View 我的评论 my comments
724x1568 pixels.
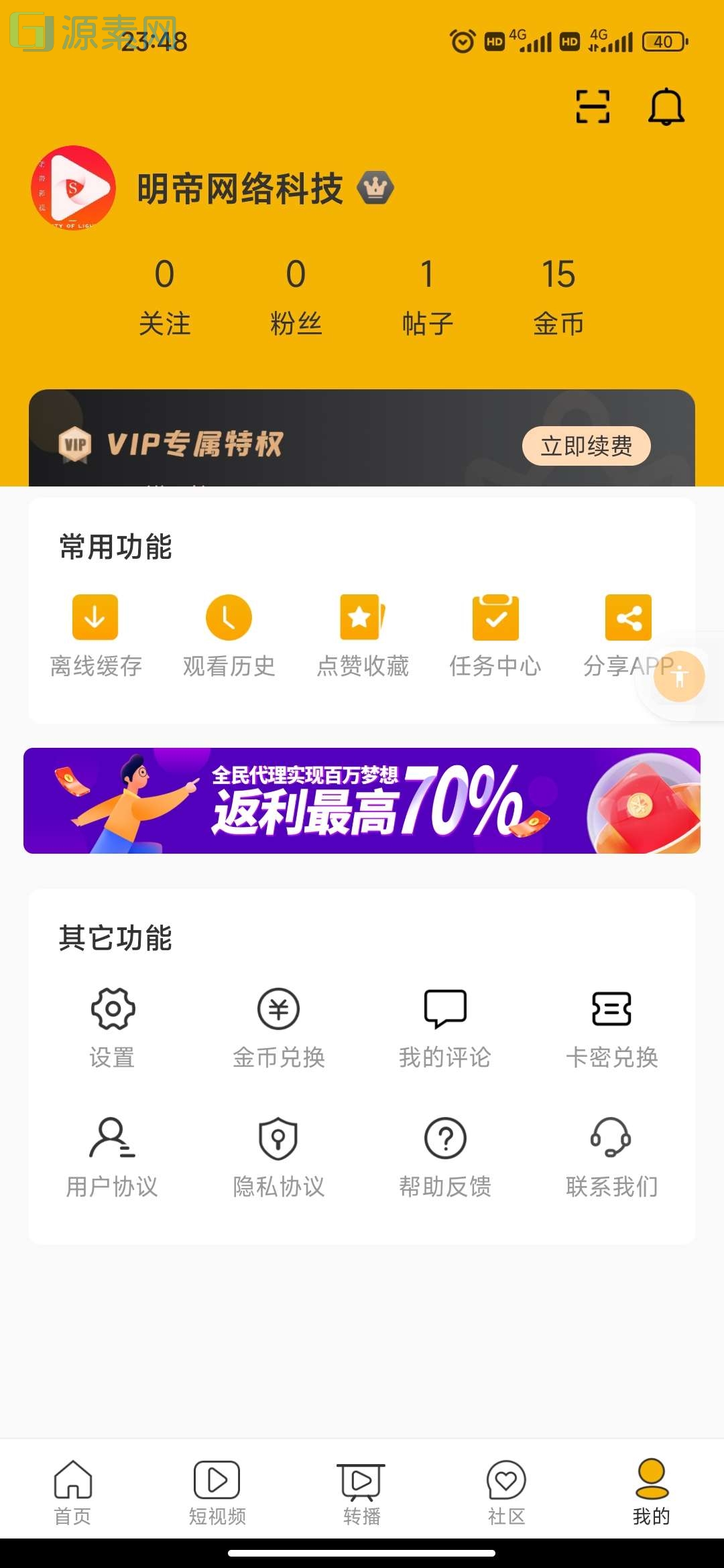[x=444, y=1025]
